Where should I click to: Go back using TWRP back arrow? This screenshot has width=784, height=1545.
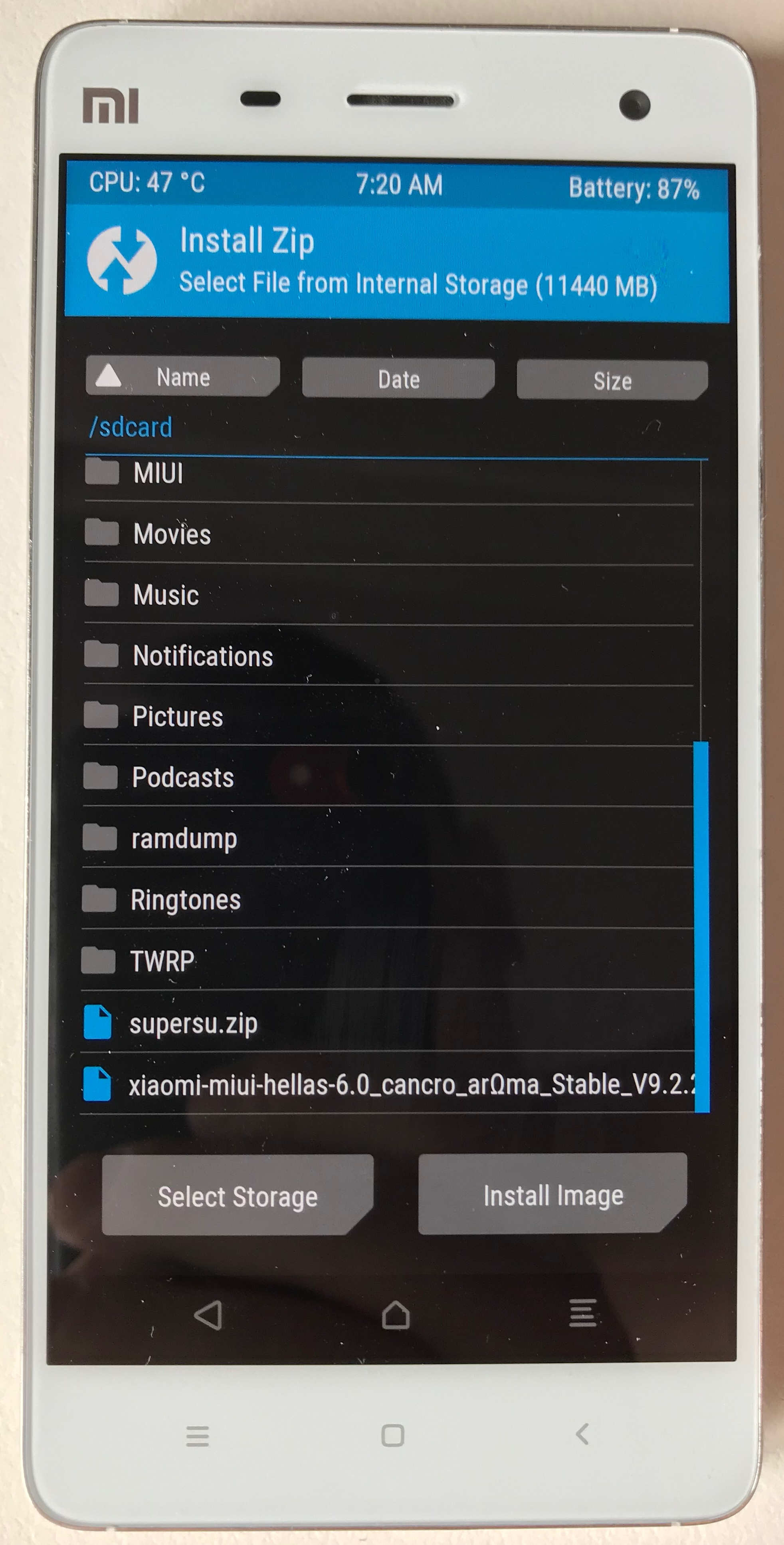(209, 1315)
